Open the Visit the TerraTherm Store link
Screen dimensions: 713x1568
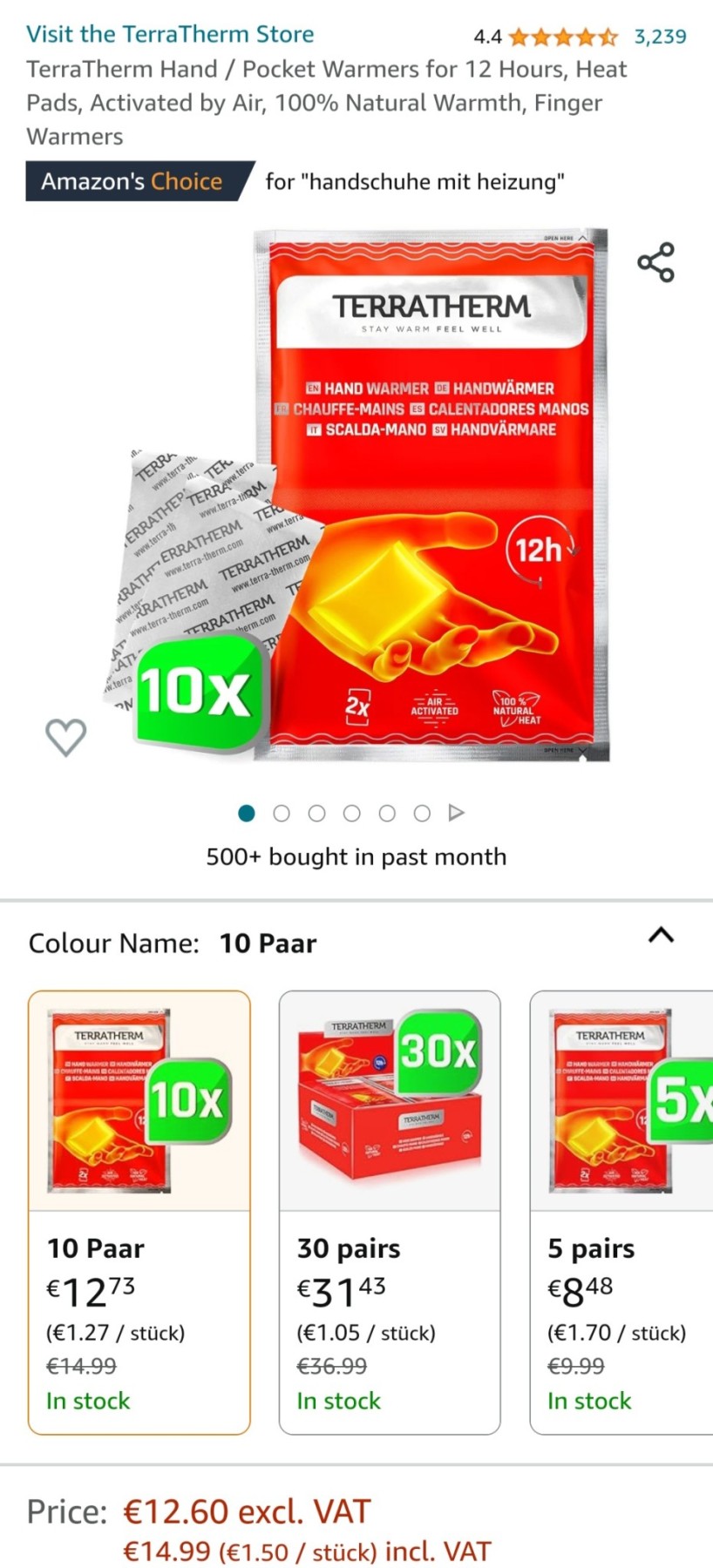[x=170, y=35]
